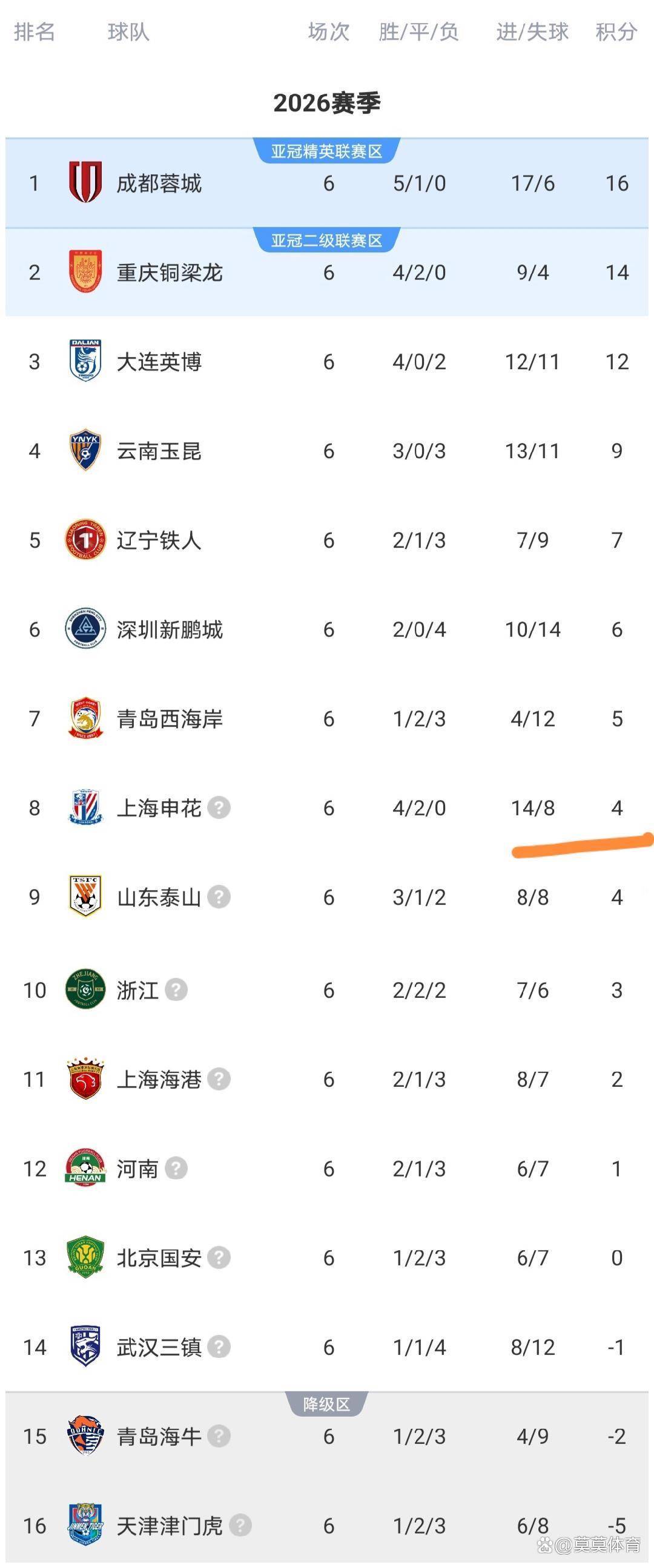654x1568 pixels.
Task: Tap the question mark beside 天津津门虎
Action: pos(240,1526)
